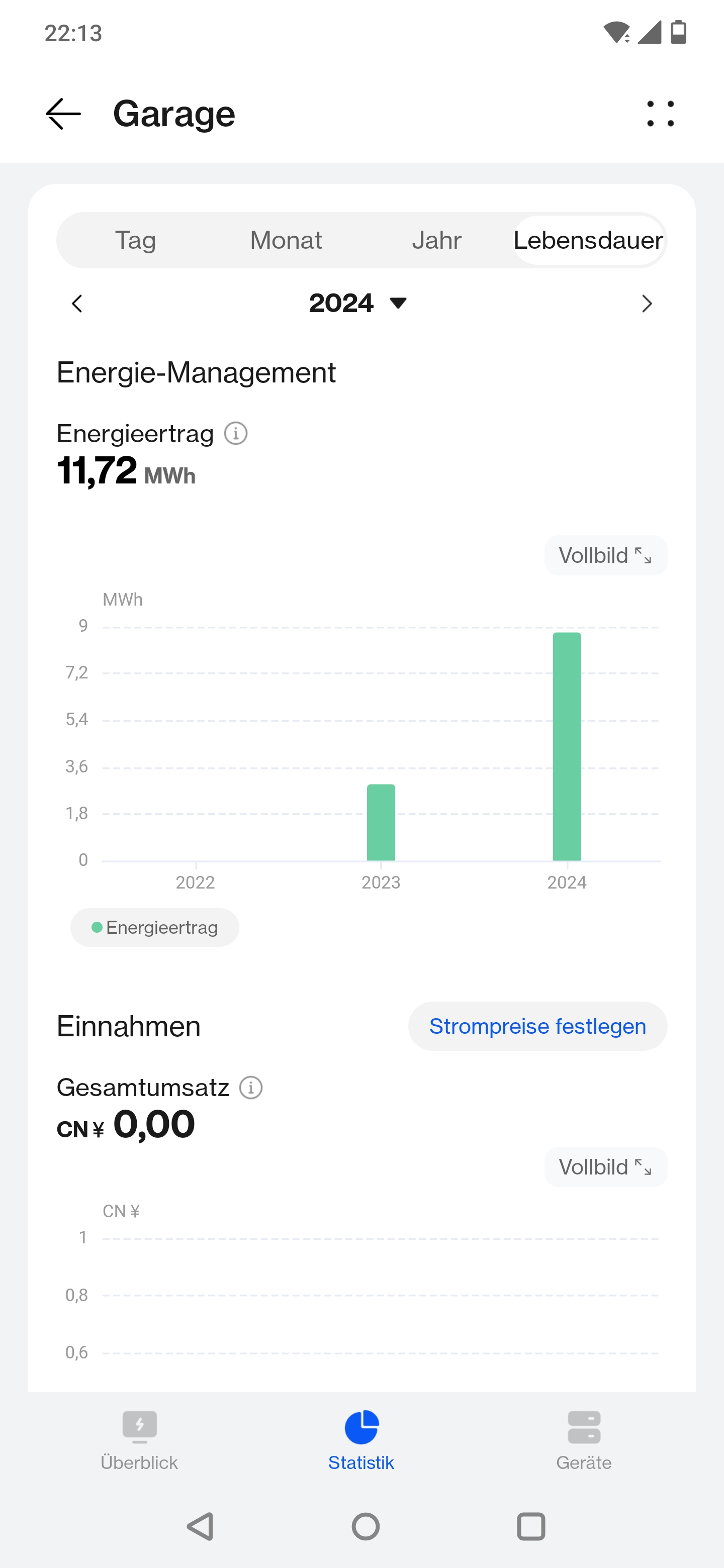724x1568 pixels.
Task: Switch to the Monat view
Action: 286,240
